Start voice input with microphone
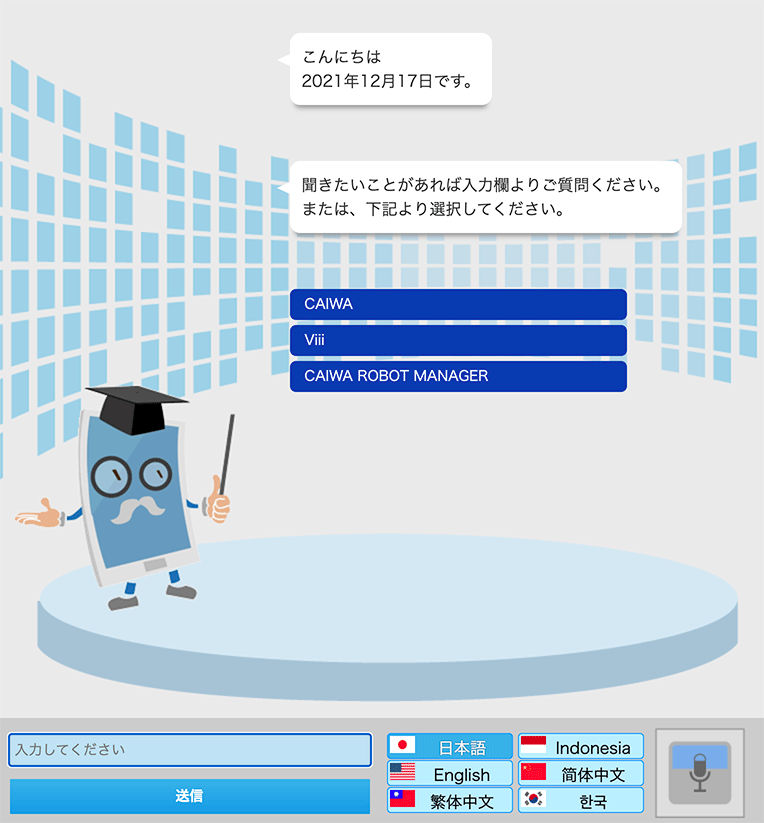 pyautogui.click(x=700, y=772)
